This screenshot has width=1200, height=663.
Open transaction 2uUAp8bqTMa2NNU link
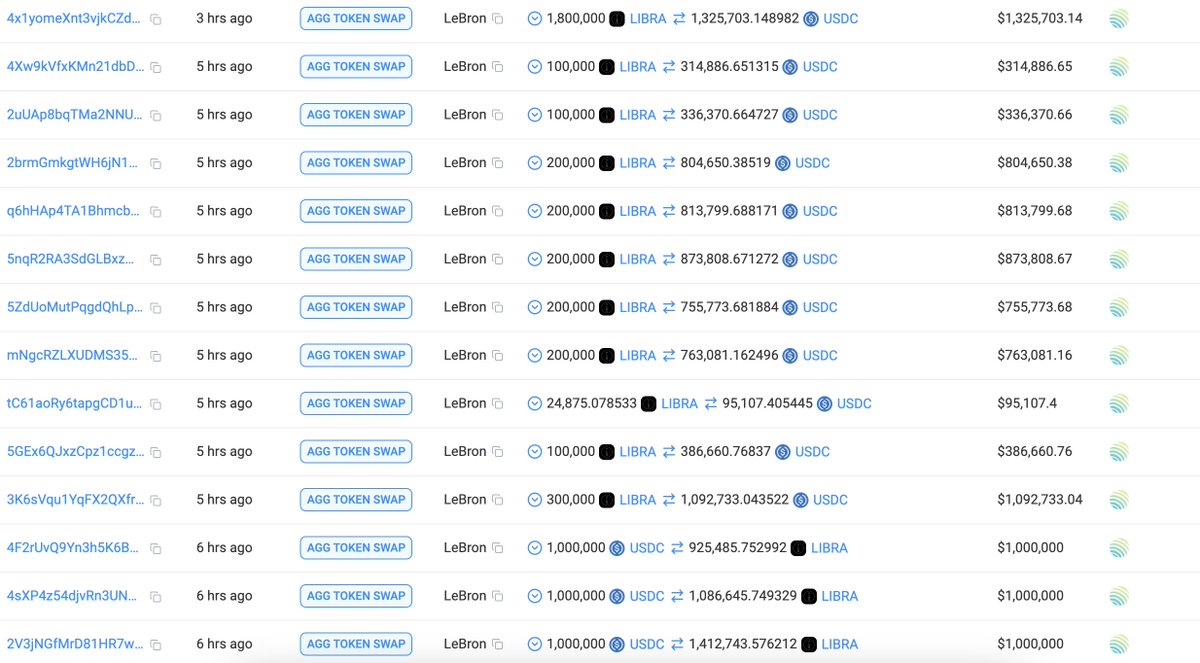tap(74, 115)
